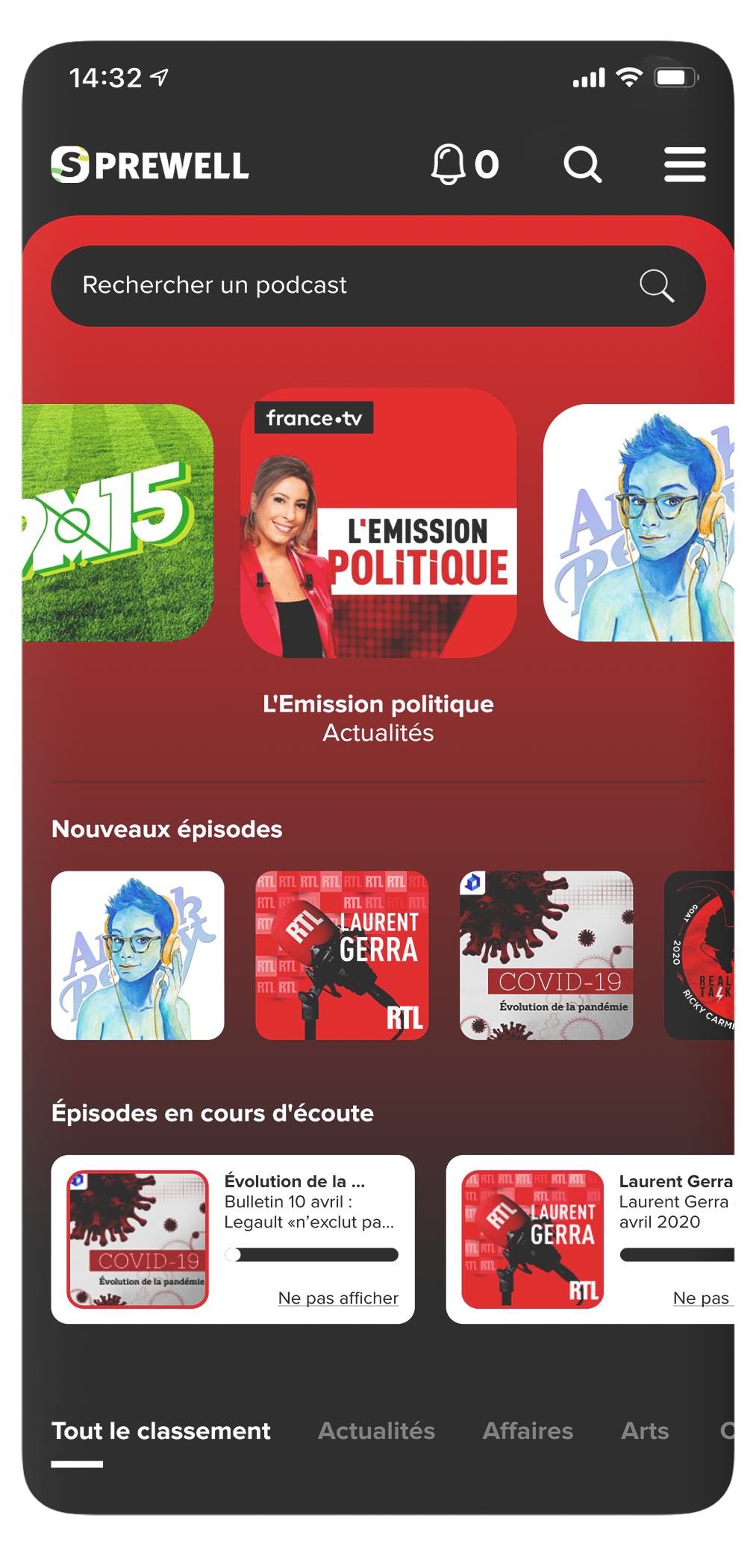756x1568 pixels.
Task: Switch to the Arts tab
Action: click(x=645, y=1431)
